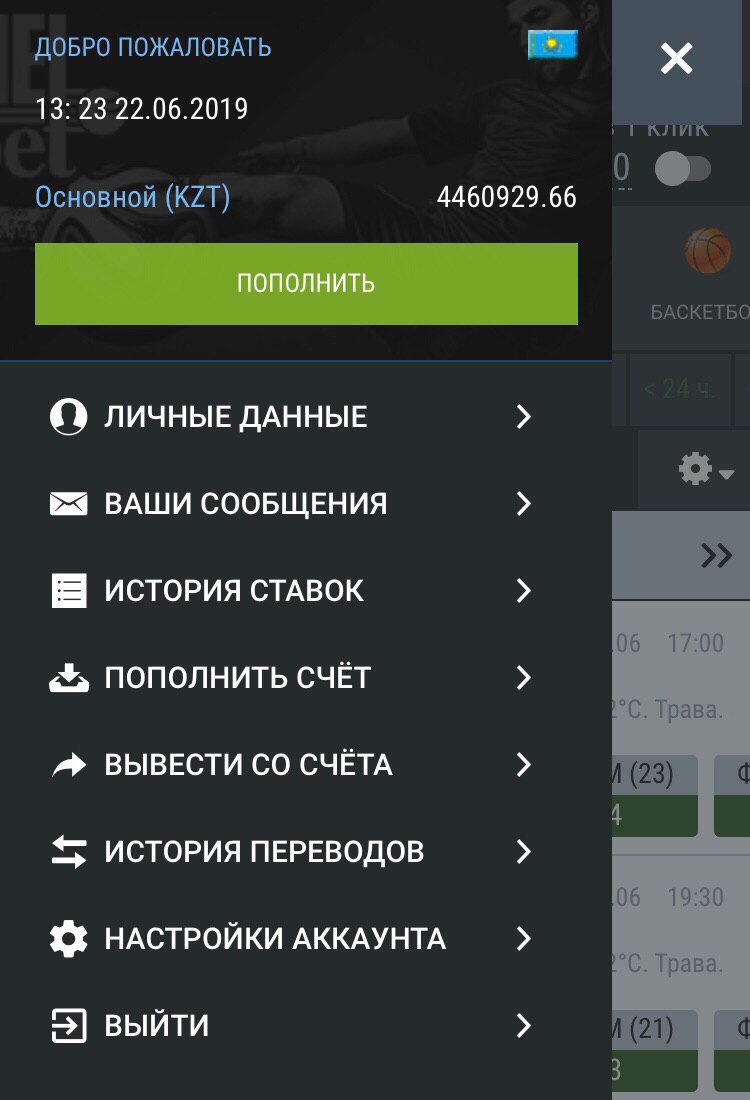This screenshot has height=1100, width=750.
Task: Tap the Kazakhstan flag icon
Action: click(552, 45)
